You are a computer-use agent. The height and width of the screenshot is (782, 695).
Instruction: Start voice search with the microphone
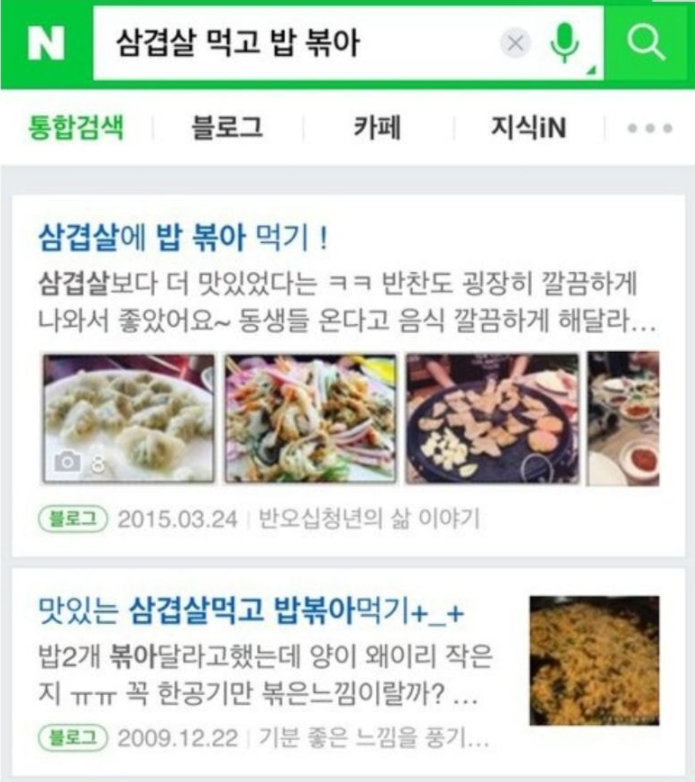565,43
